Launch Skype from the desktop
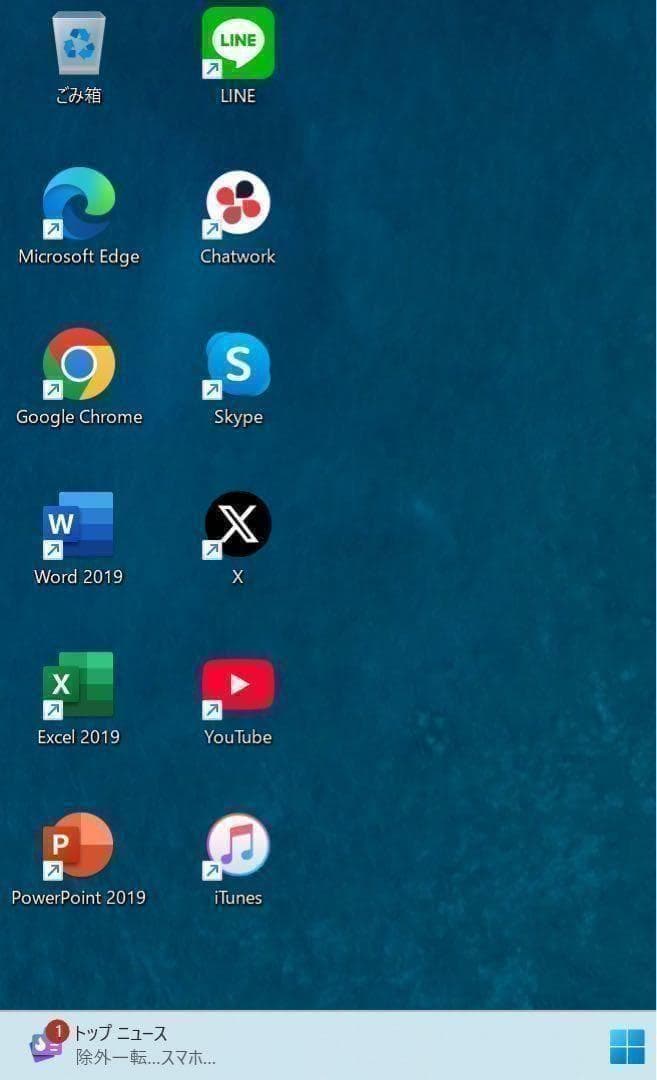 [238, 364]
